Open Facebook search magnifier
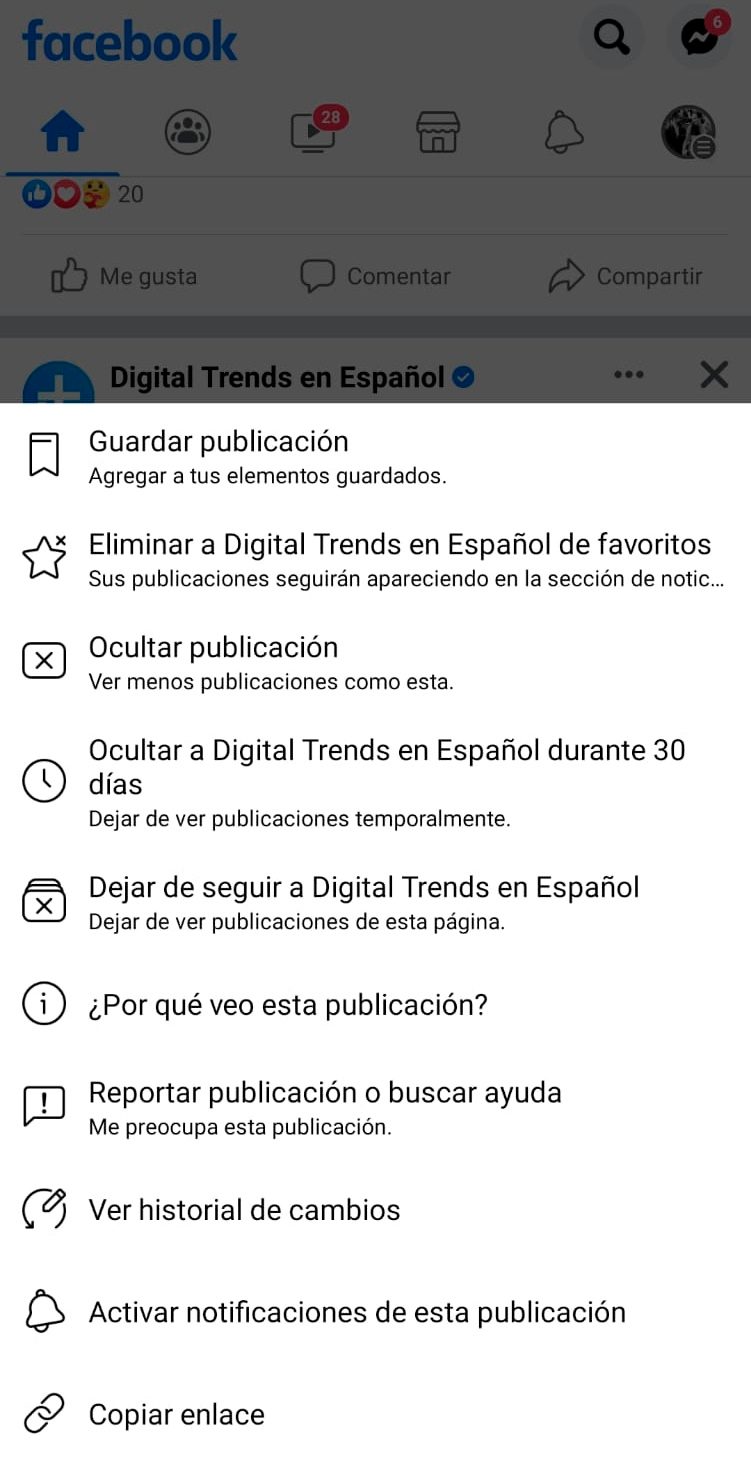This screenshot has height=1458, width=751. tap(611, 38)
